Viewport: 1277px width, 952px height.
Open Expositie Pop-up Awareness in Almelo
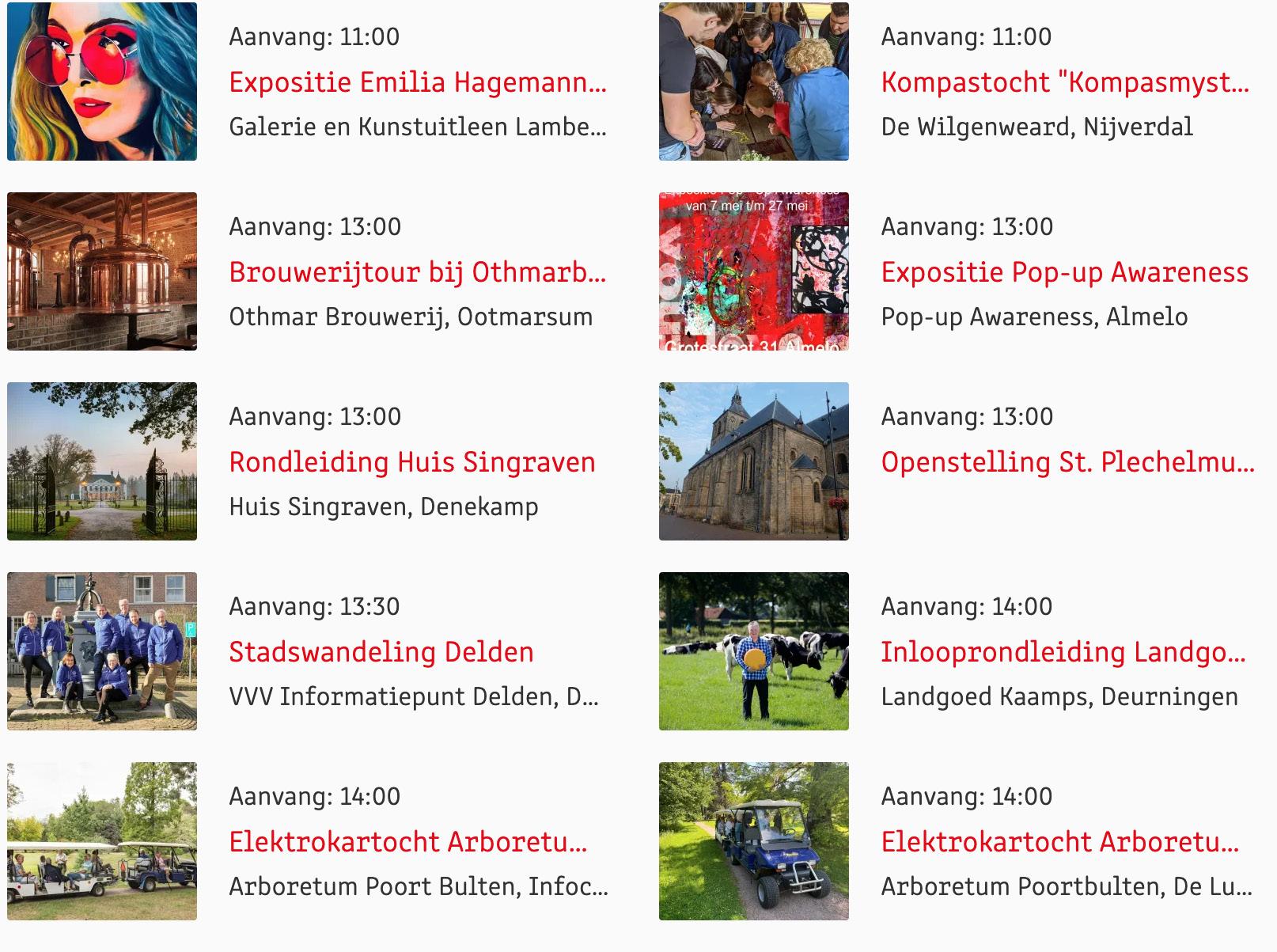[1064, 272]
